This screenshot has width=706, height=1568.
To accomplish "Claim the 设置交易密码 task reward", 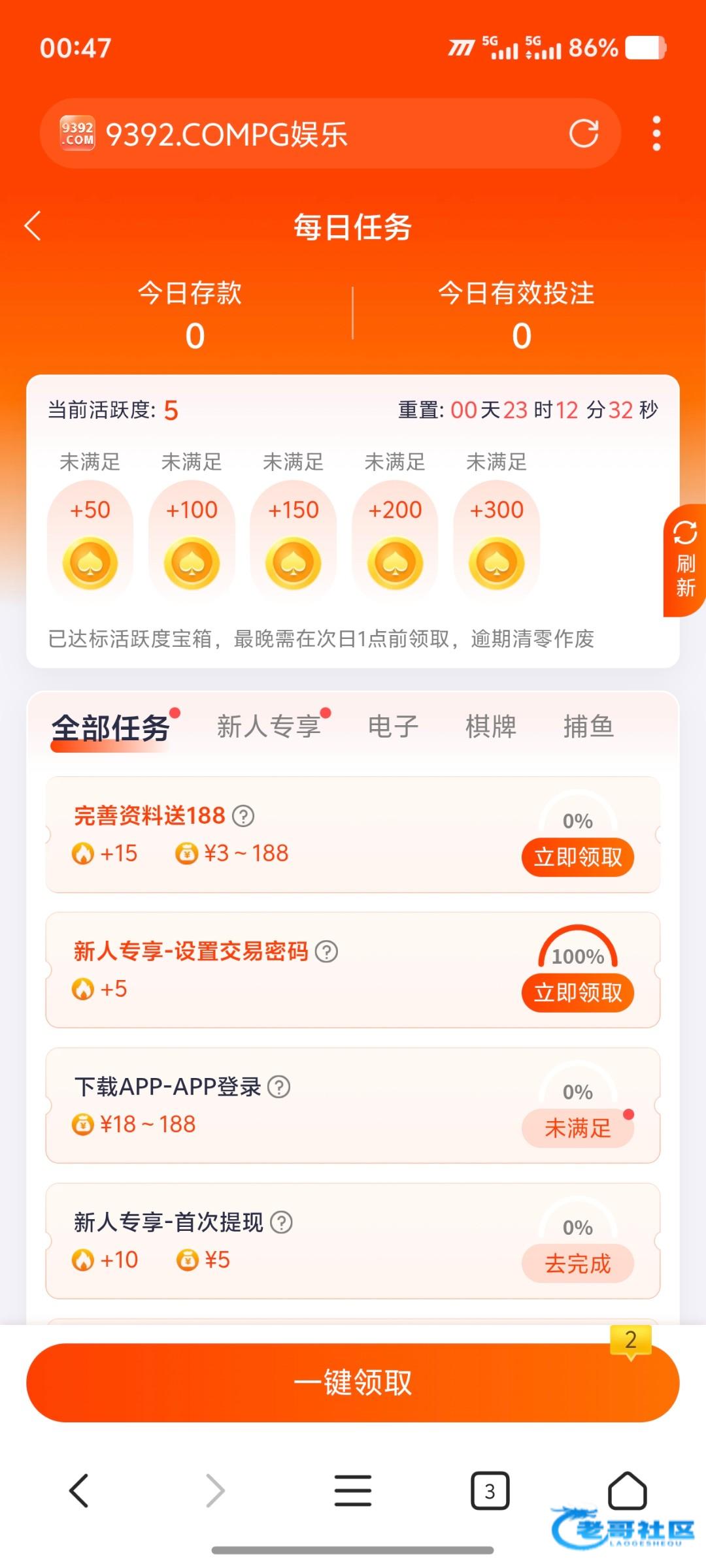I will [577, 993].
